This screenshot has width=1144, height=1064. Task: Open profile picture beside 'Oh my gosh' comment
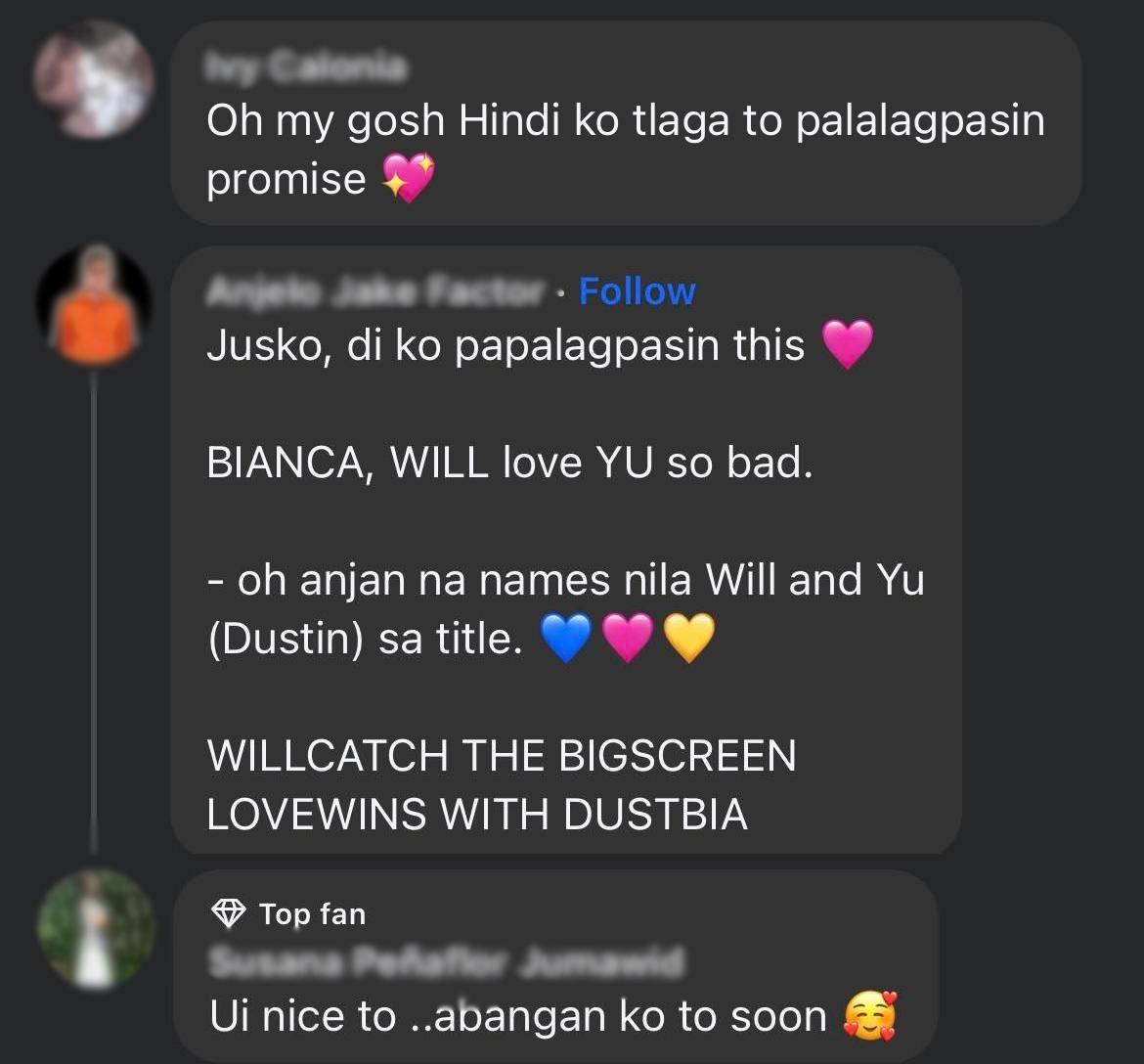[94, 79]
